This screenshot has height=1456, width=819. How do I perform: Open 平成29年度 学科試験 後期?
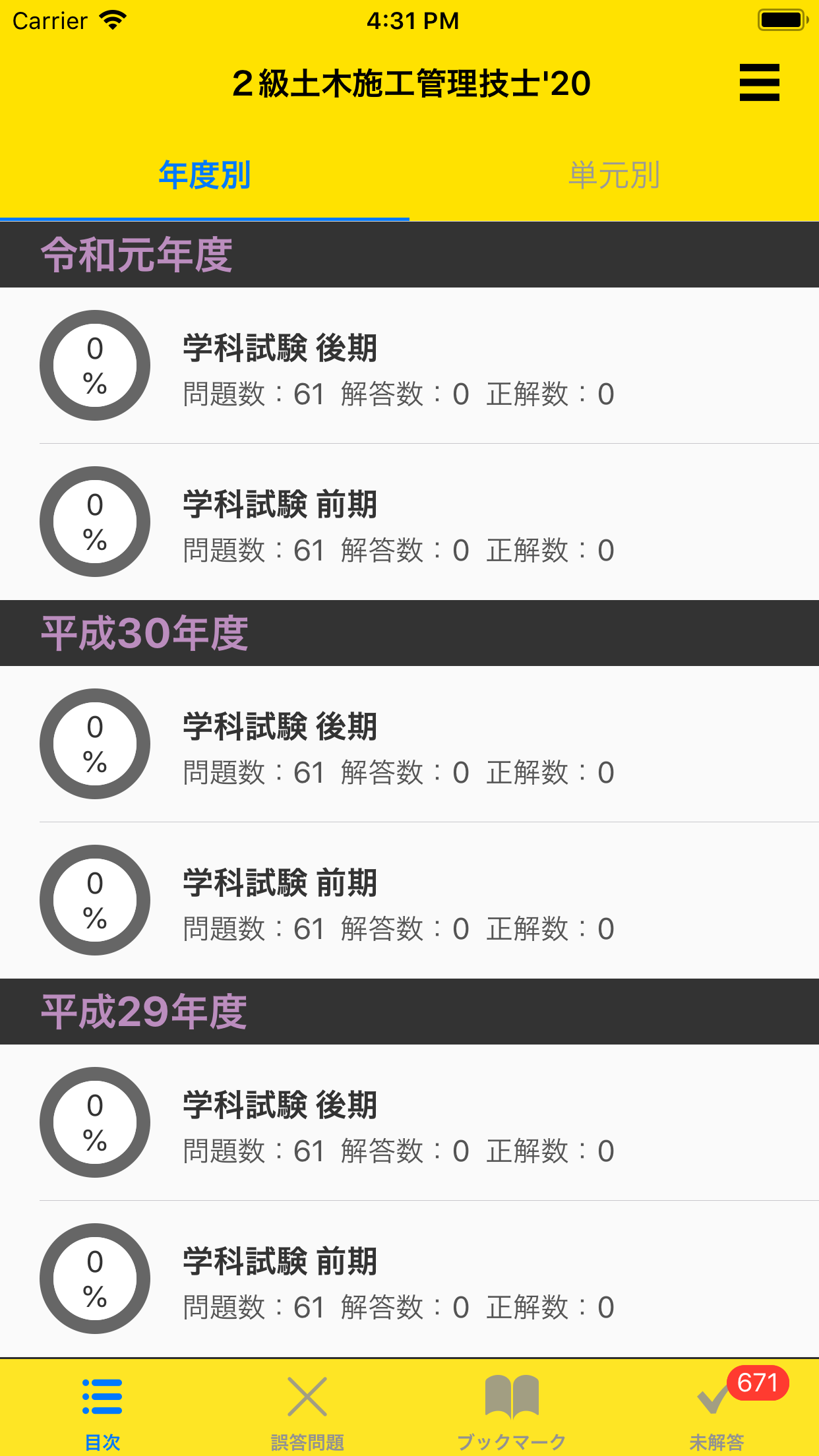tap(409, 1122)
